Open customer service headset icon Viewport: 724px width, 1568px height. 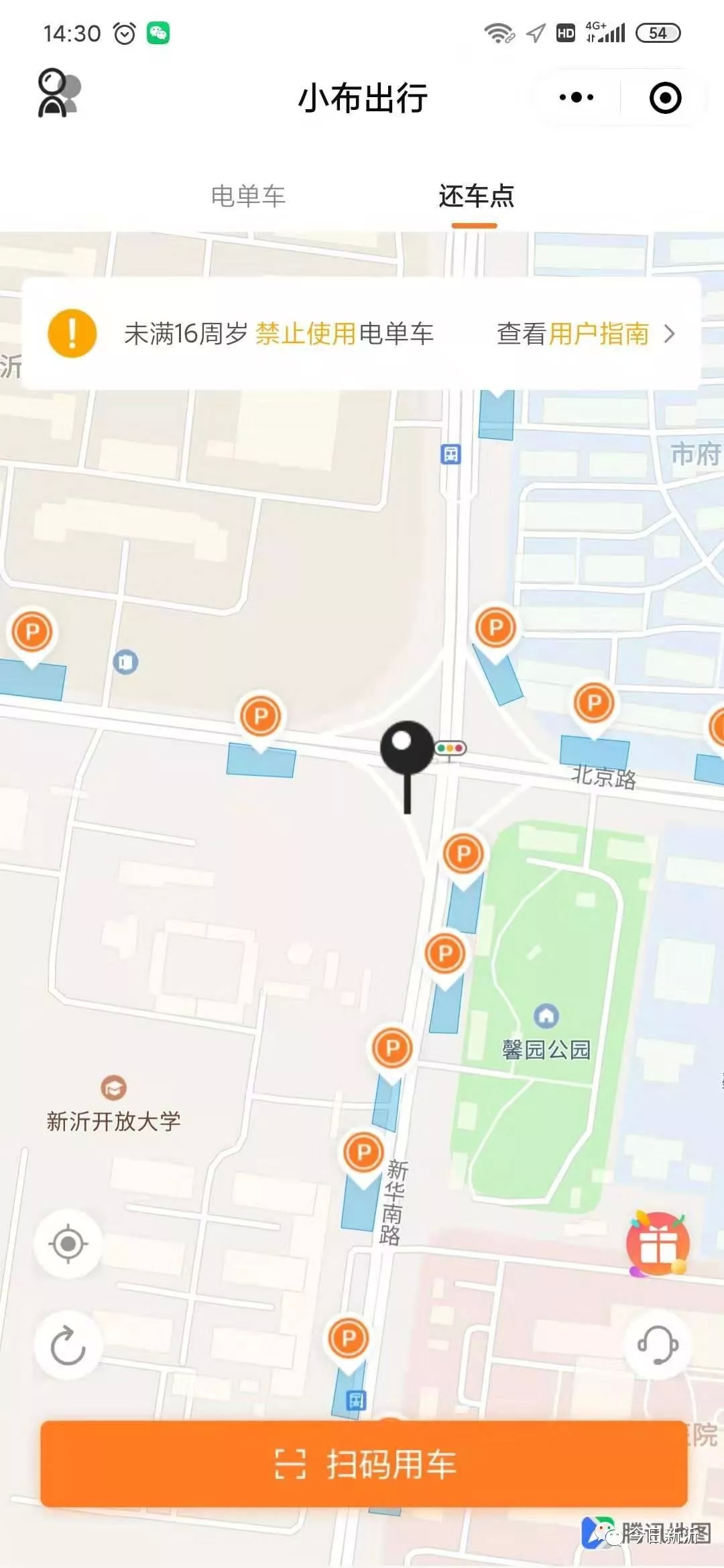pyautogui.click(x=657, y=1344)
